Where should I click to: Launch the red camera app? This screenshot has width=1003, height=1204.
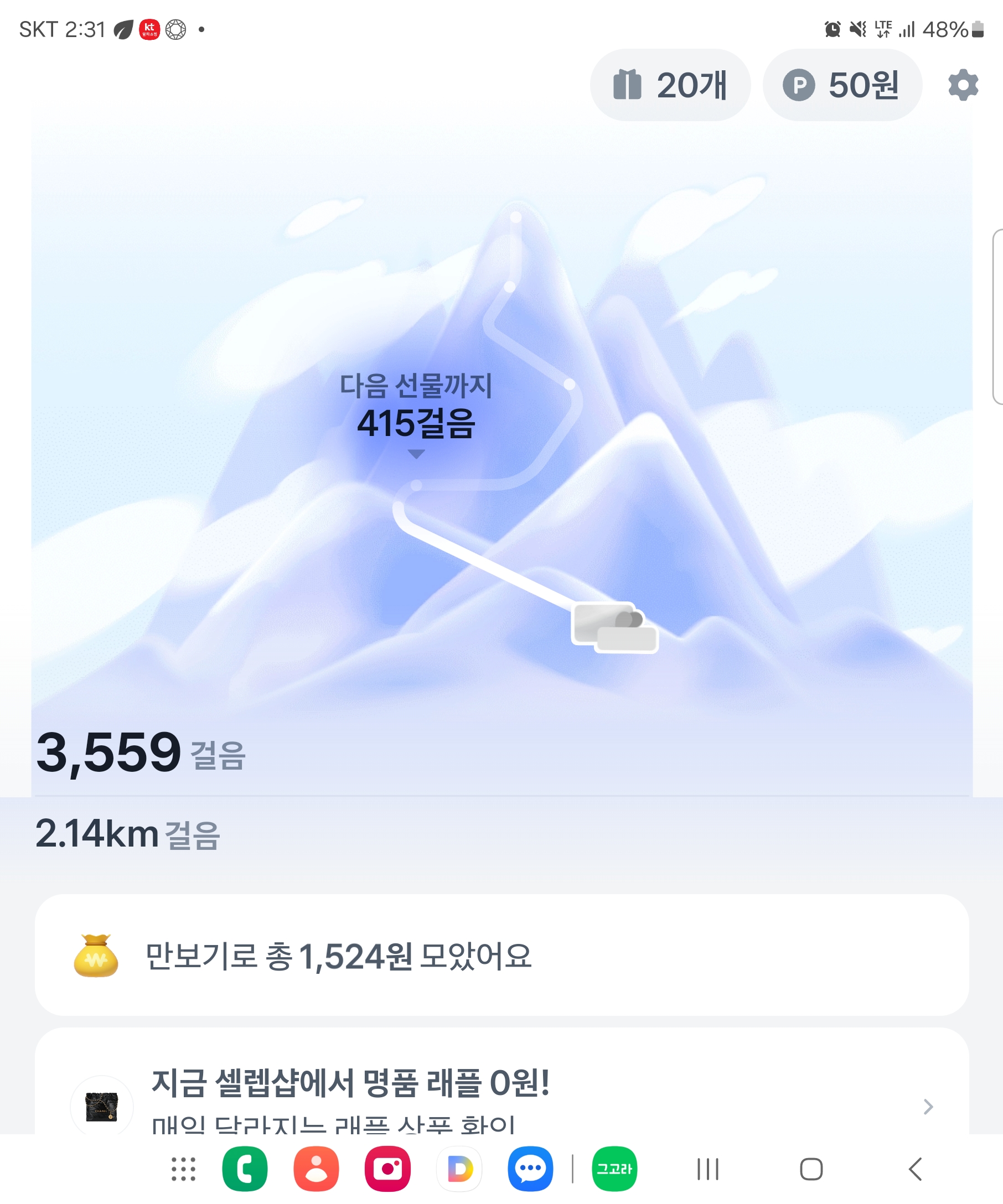(387, 1169)
